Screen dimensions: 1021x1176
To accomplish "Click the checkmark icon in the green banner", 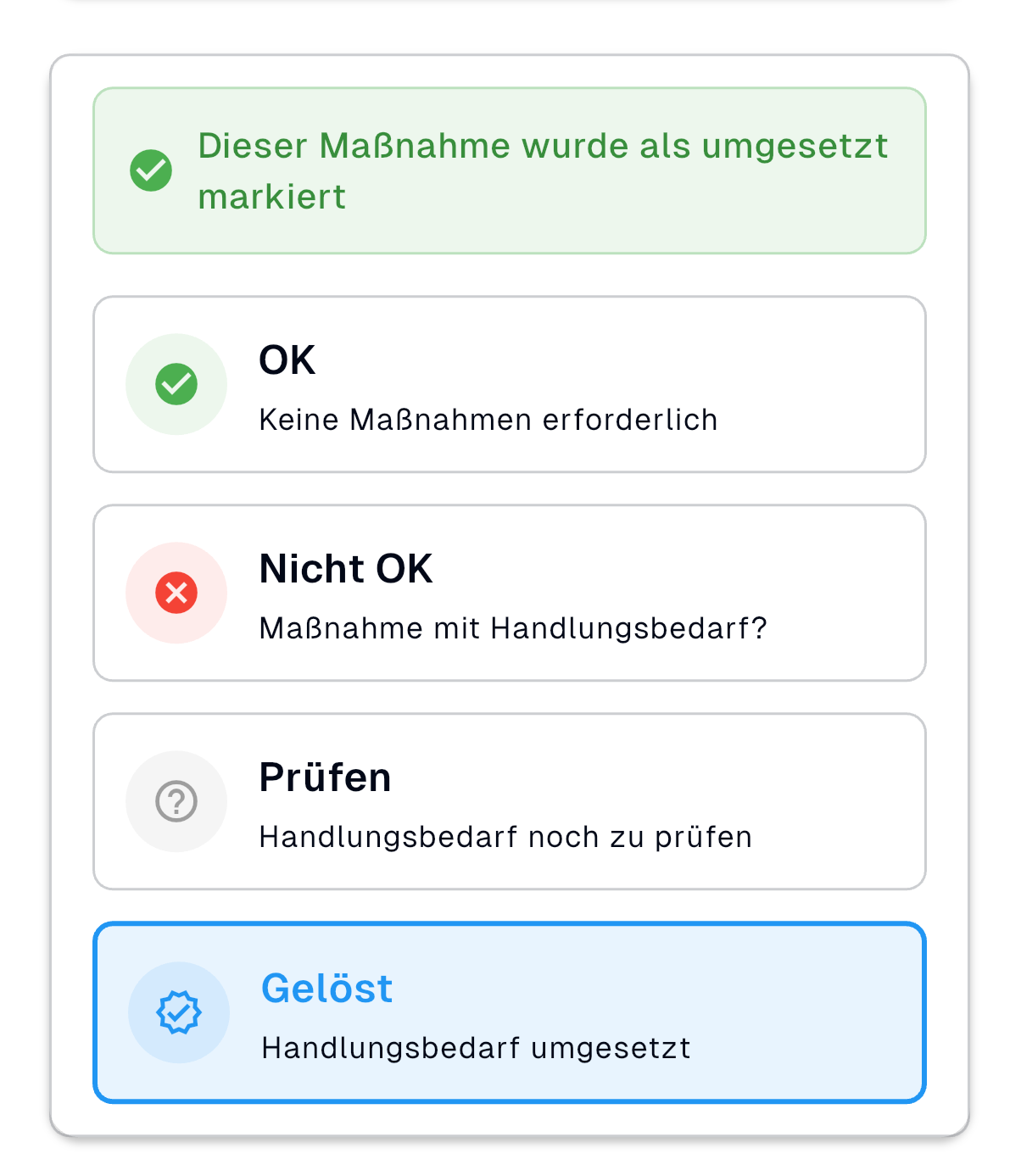I will [x=151, y=170].
